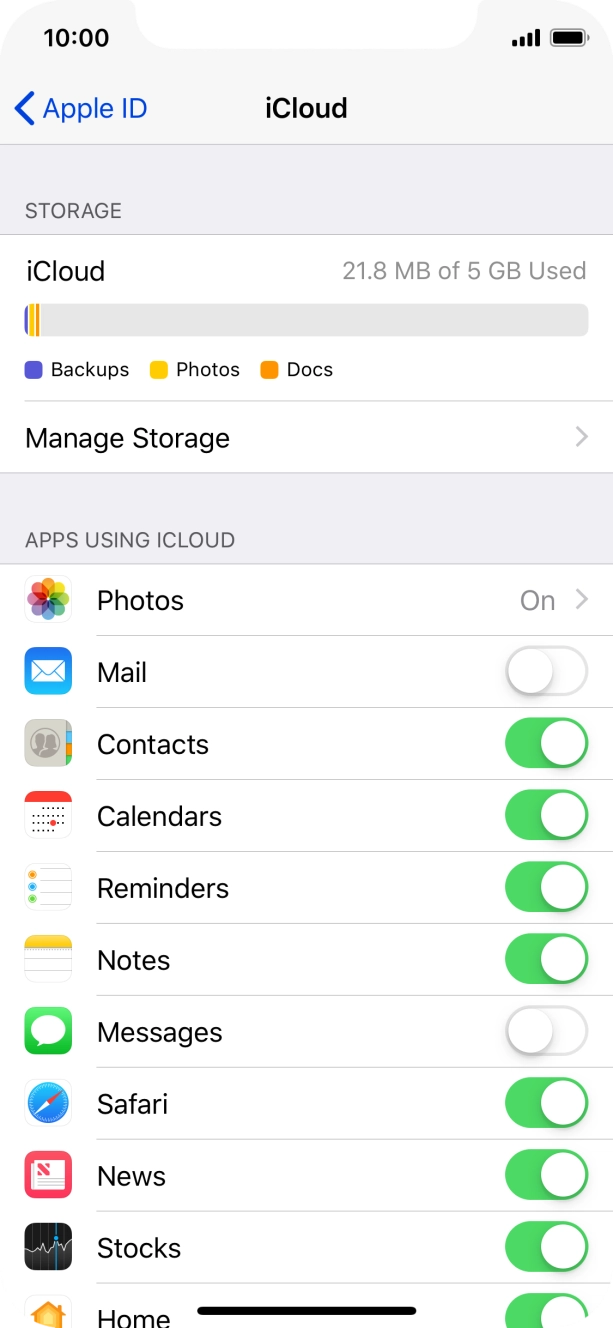Switch off Notes for iCloud
Image resolution: width=613 pixels, height=1328 pixels.
(x=546, y=960)
